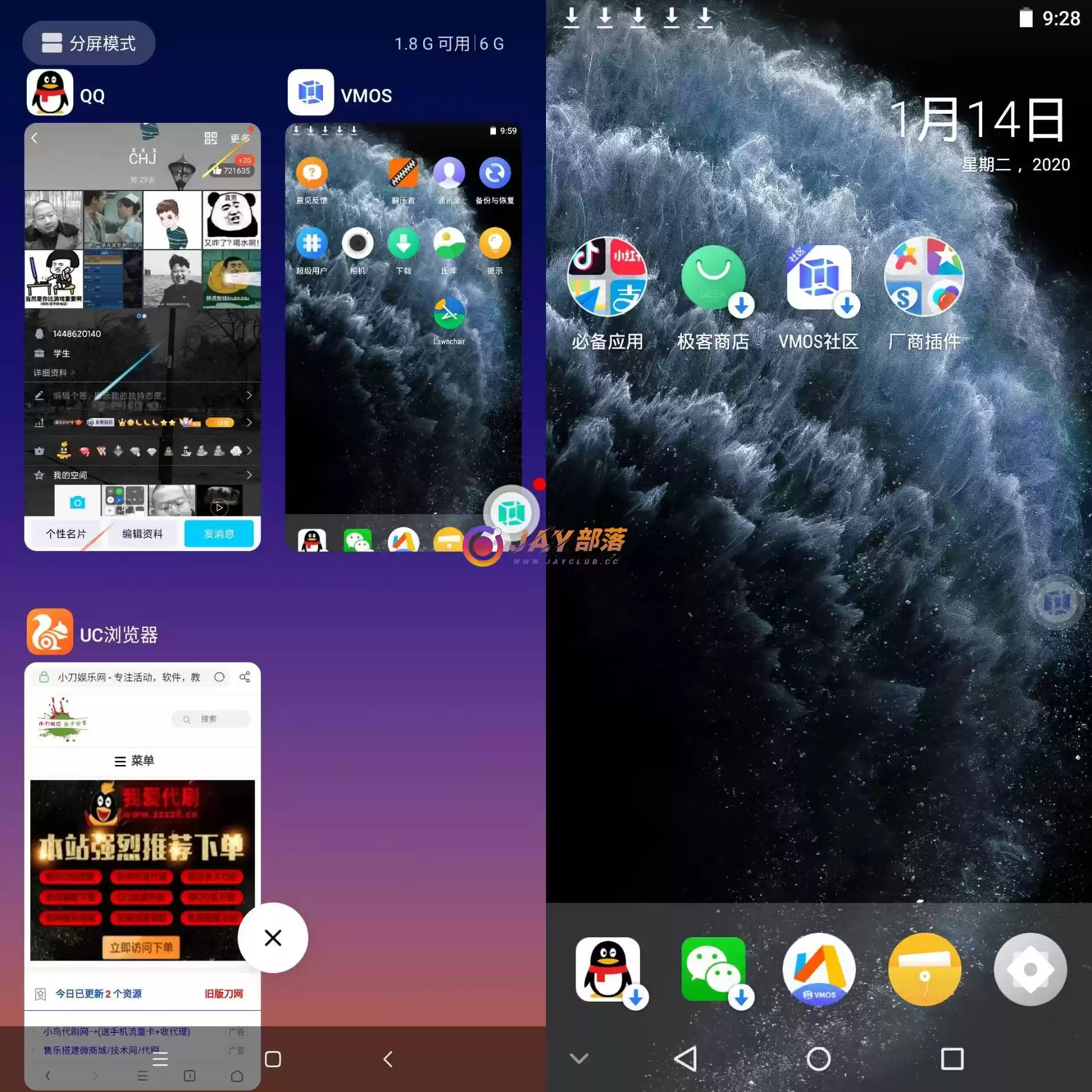
Task: Enable 分屏模式 split-screen mode
Action: tap(89, 43)
